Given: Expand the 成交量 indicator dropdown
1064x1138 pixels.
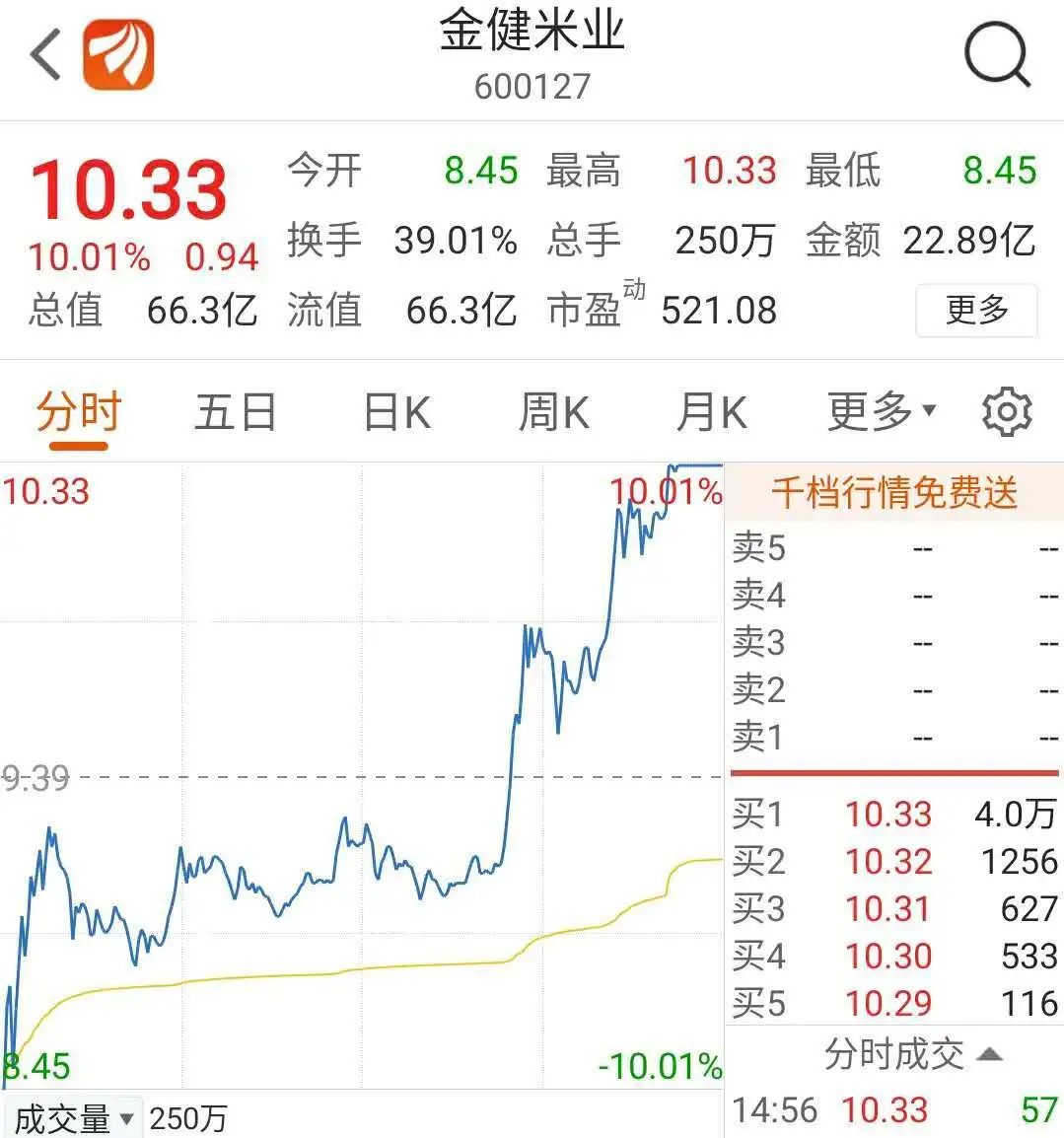Looking at the screenshot, I should click(73, 1119).
